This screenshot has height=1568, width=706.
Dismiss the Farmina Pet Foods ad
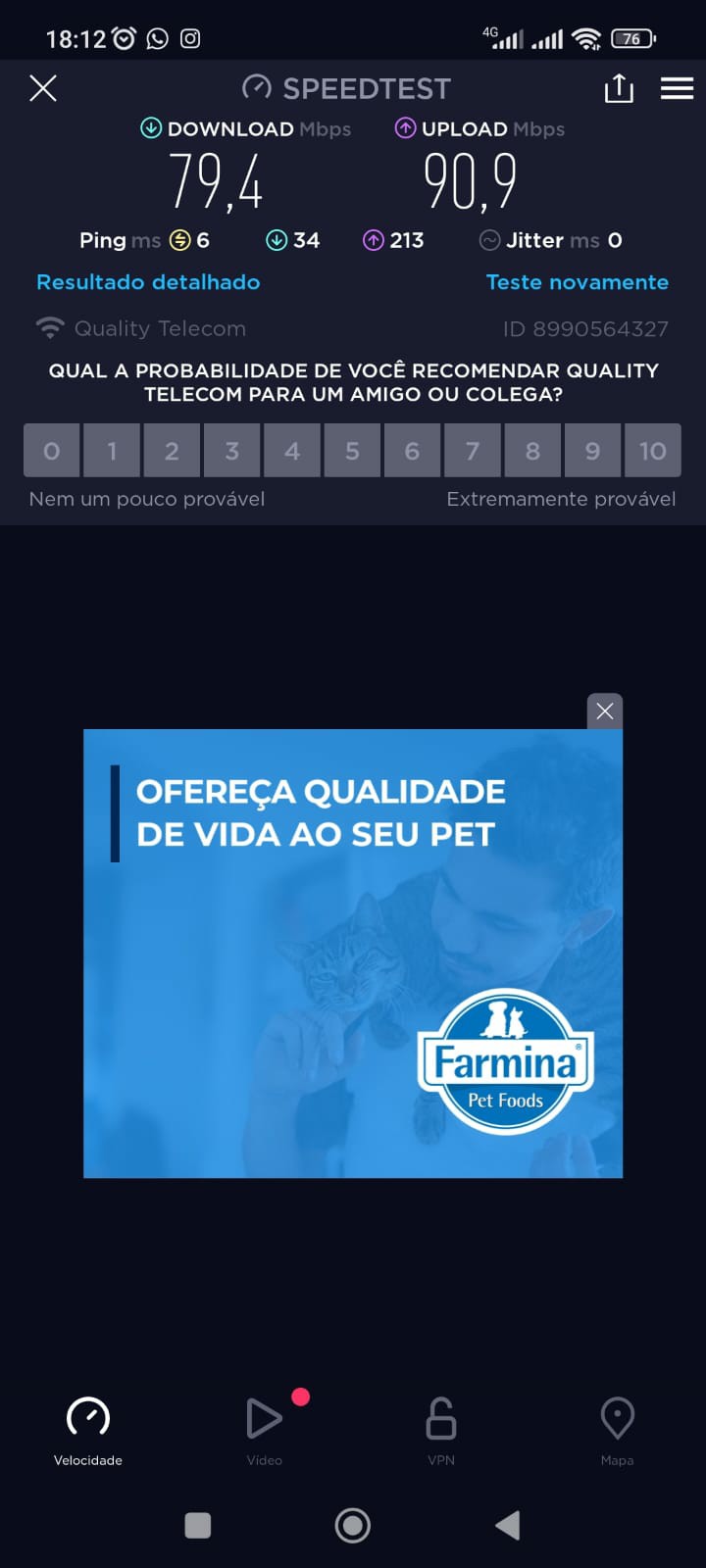coord(605,711)
